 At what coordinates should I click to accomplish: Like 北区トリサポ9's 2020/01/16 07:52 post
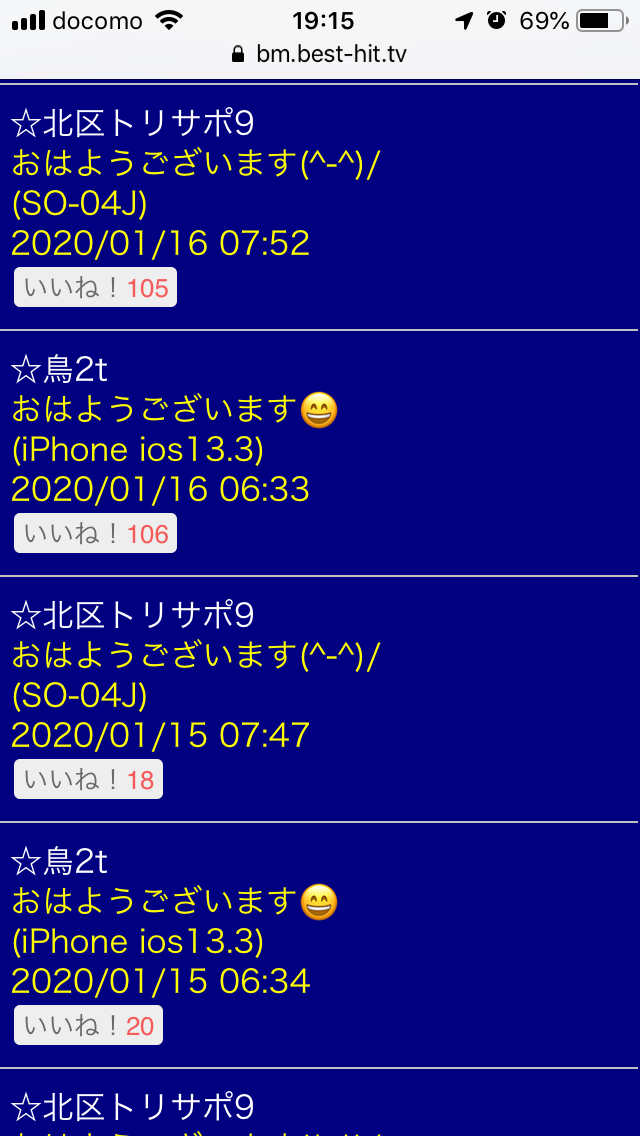(95, 288)
